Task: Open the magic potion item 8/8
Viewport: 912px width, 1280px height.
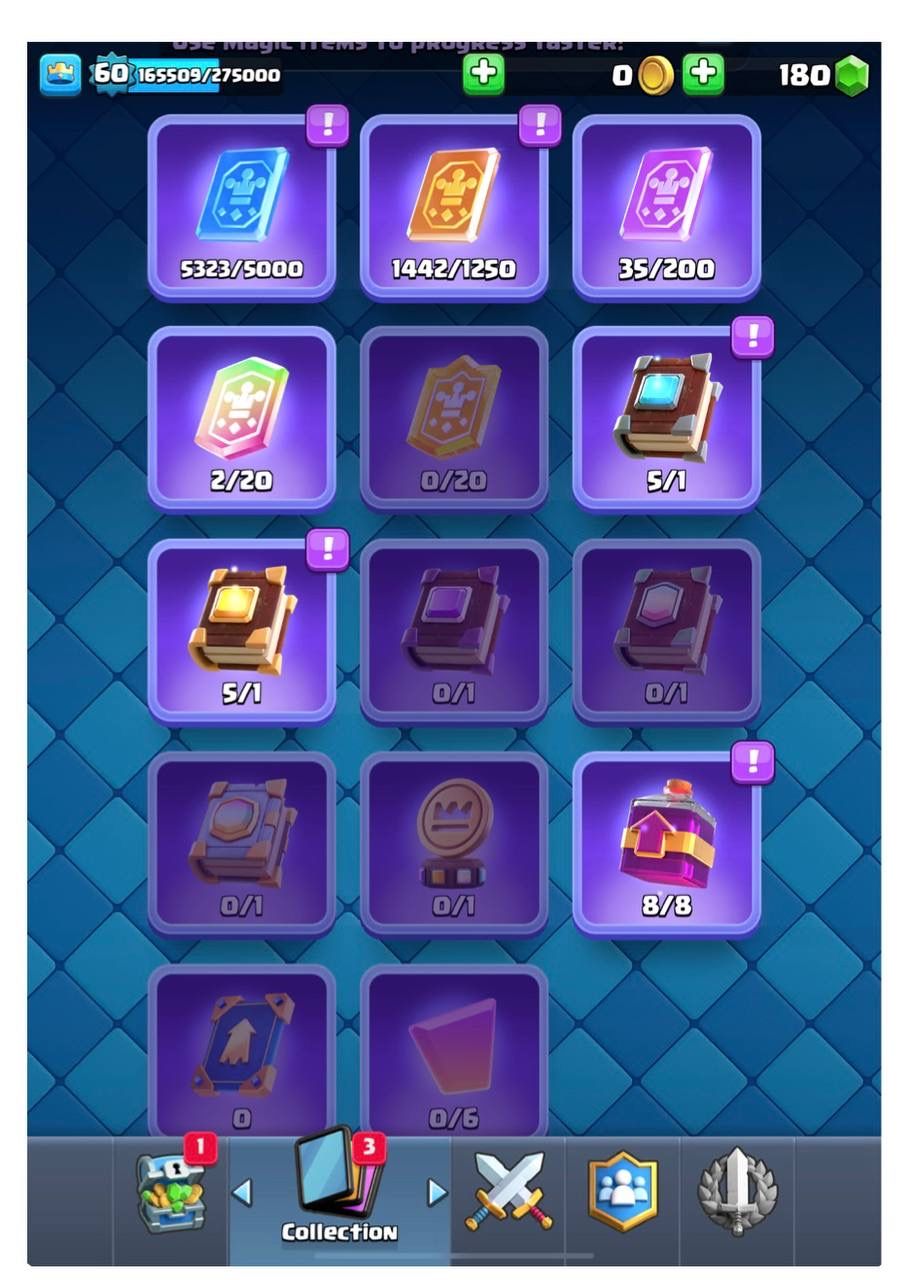Action: click(666, 843)
